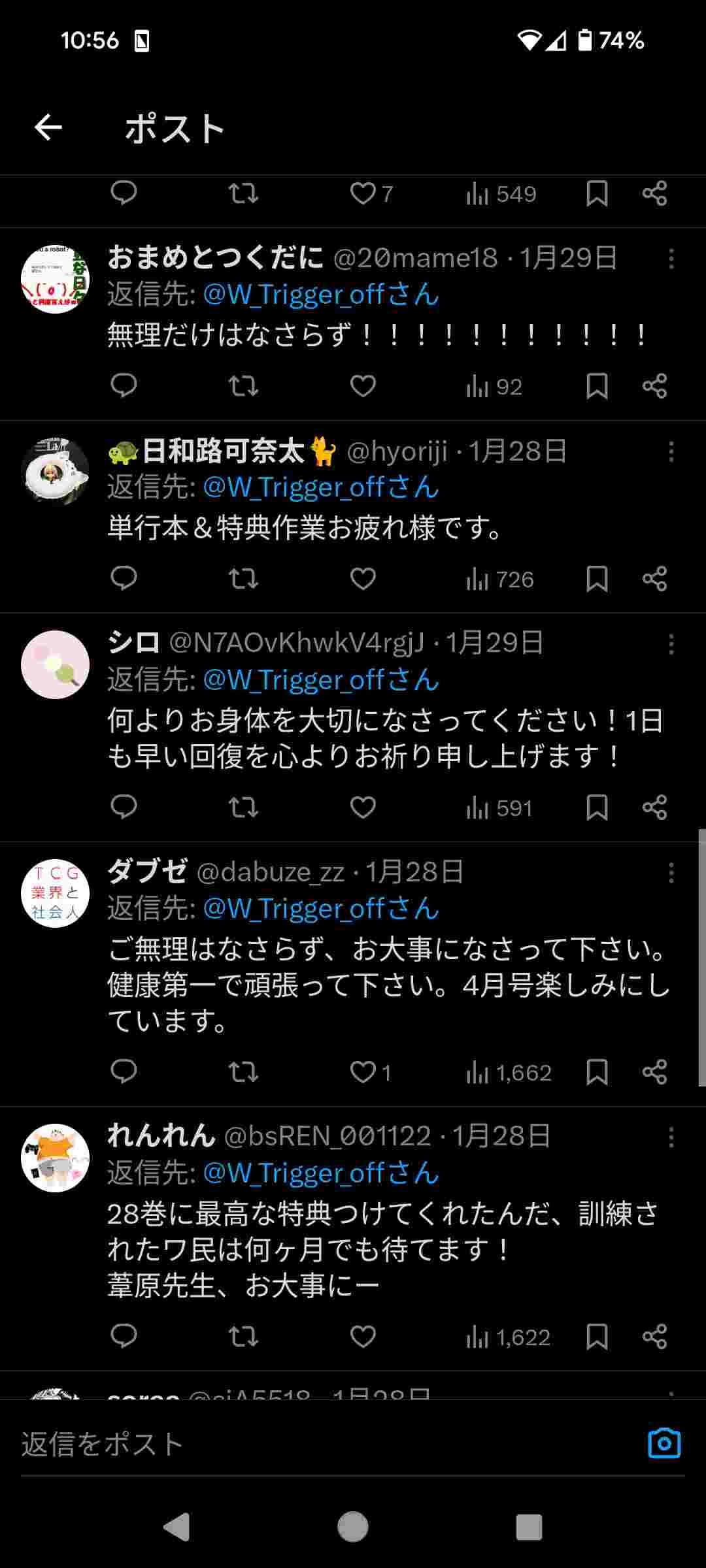Share シロ's reply
Viewport: 706px width, 1568px height.
(x=654, y=808)
